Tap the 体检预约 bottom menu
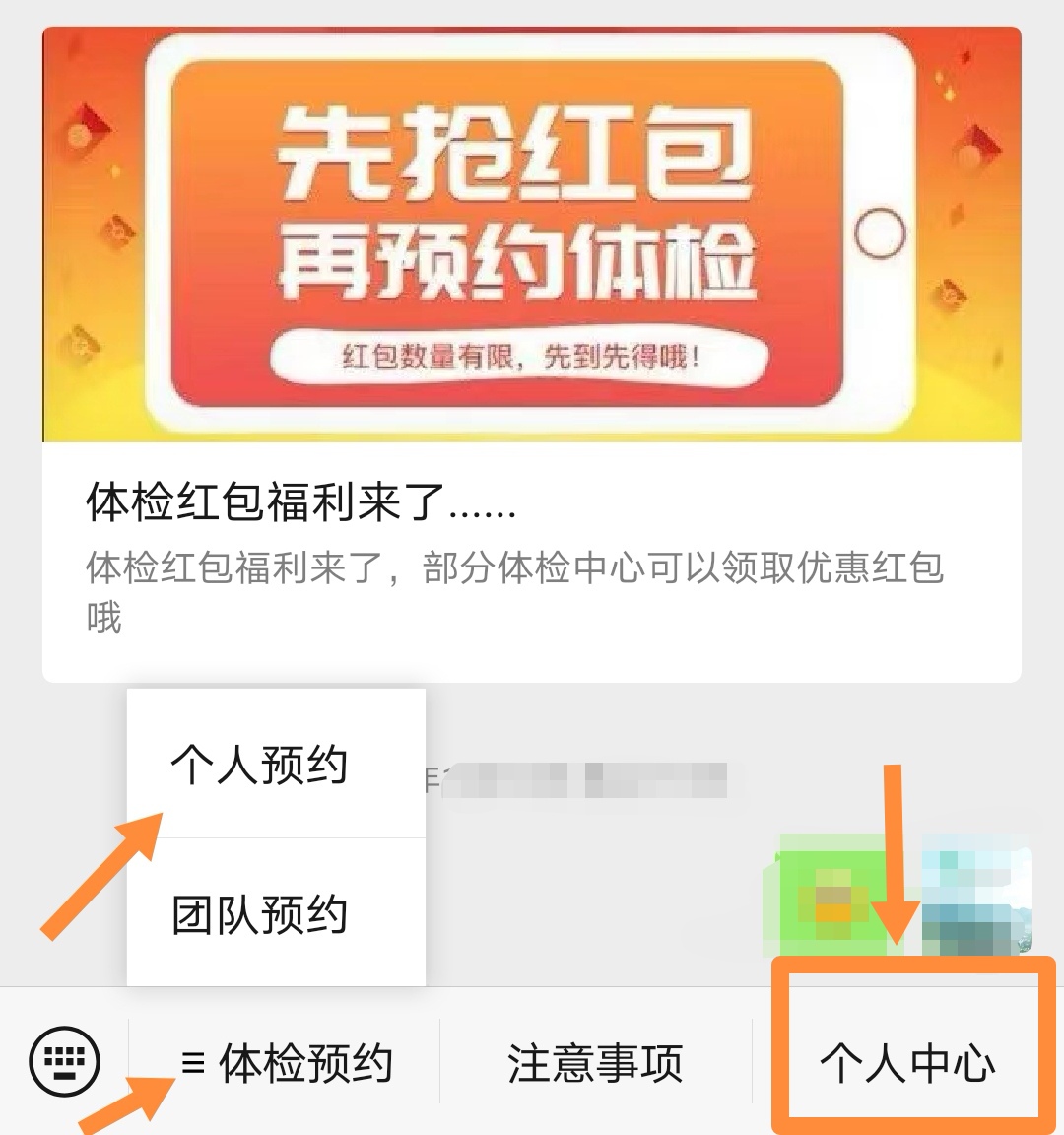Image resolution: width=1064 pixels, height=1135 pixels. [x=285, y=1063]
